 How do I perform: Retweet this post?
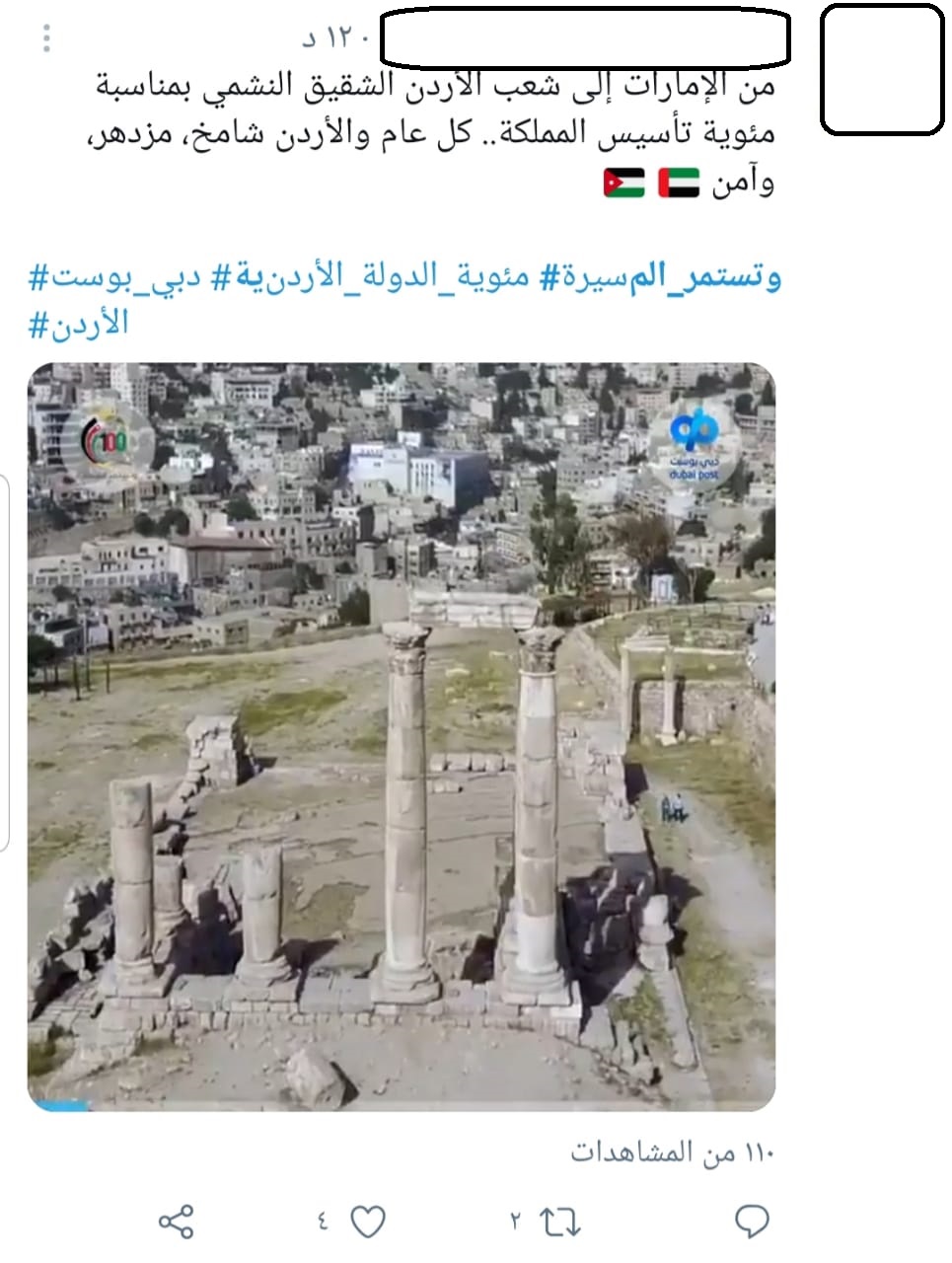(560, 1223)
